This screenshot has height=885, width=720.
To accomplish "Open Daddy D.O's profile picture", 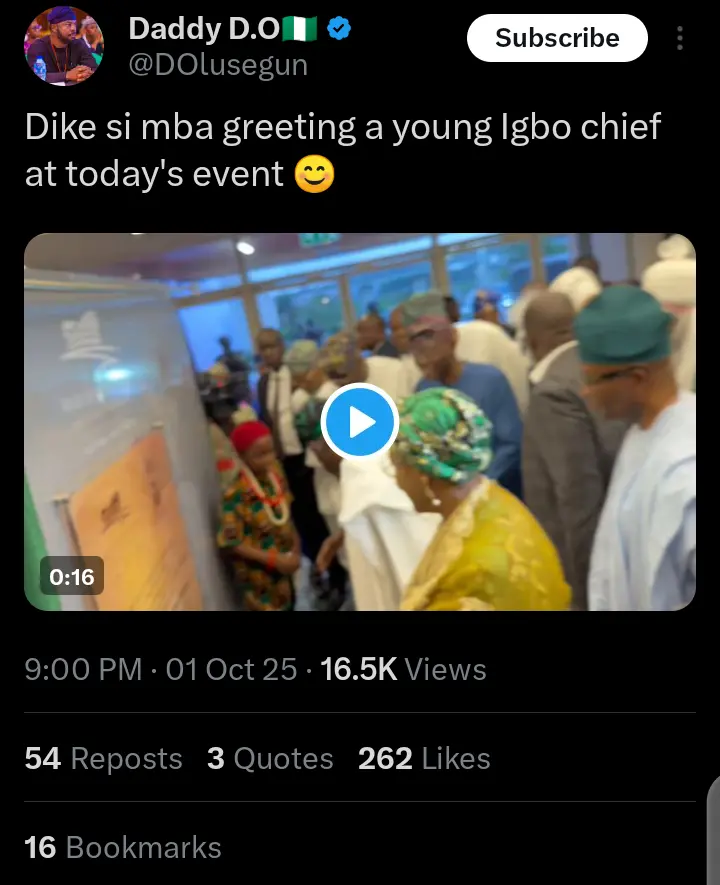I will pos(63,45).
